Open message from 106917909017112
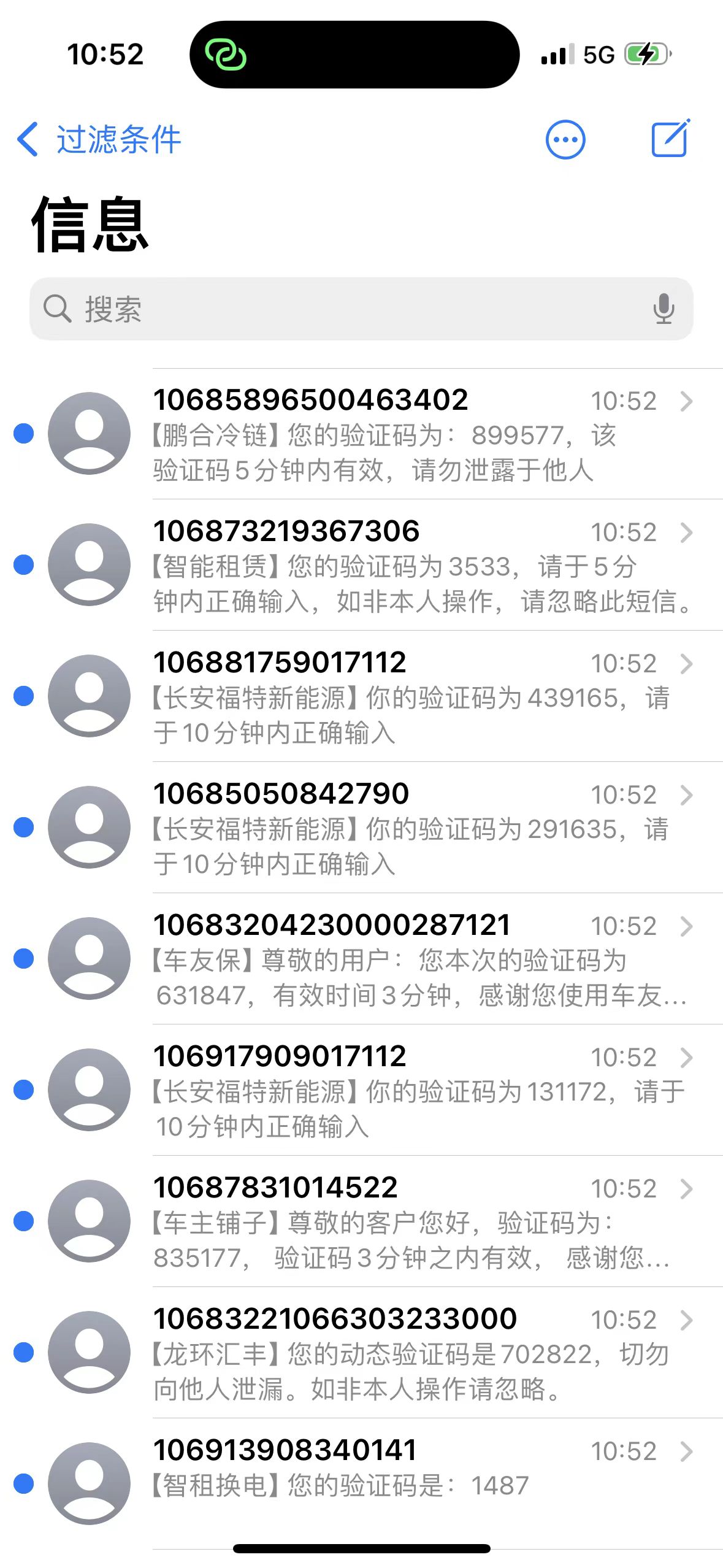The image size is (723, 1568). [361, 1090]
